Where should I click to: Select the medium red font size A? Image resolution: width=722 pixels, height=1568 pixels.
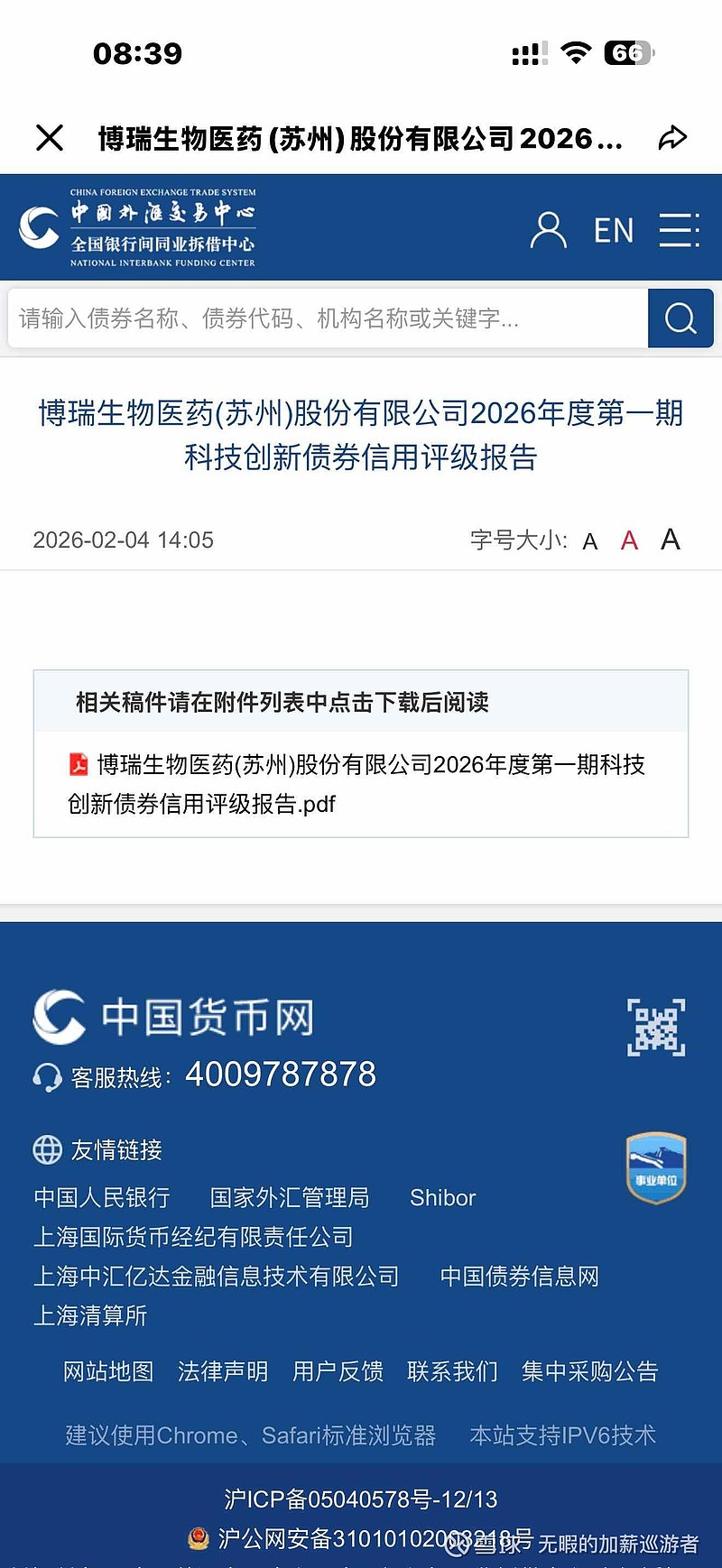click(x=629, y=540)
